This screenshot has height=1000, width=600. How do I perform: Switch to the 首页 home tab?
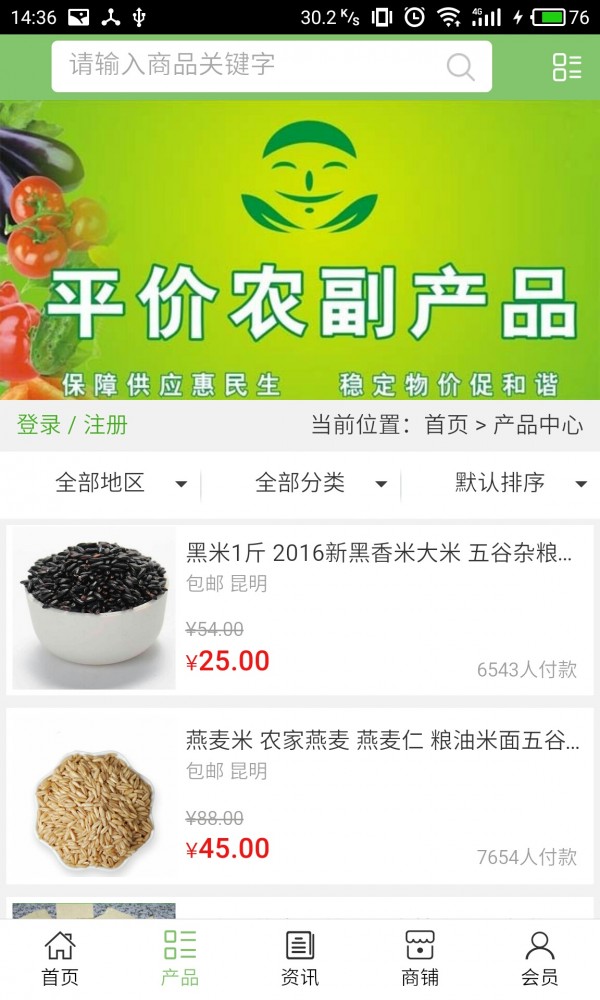(x=60, y=959)
